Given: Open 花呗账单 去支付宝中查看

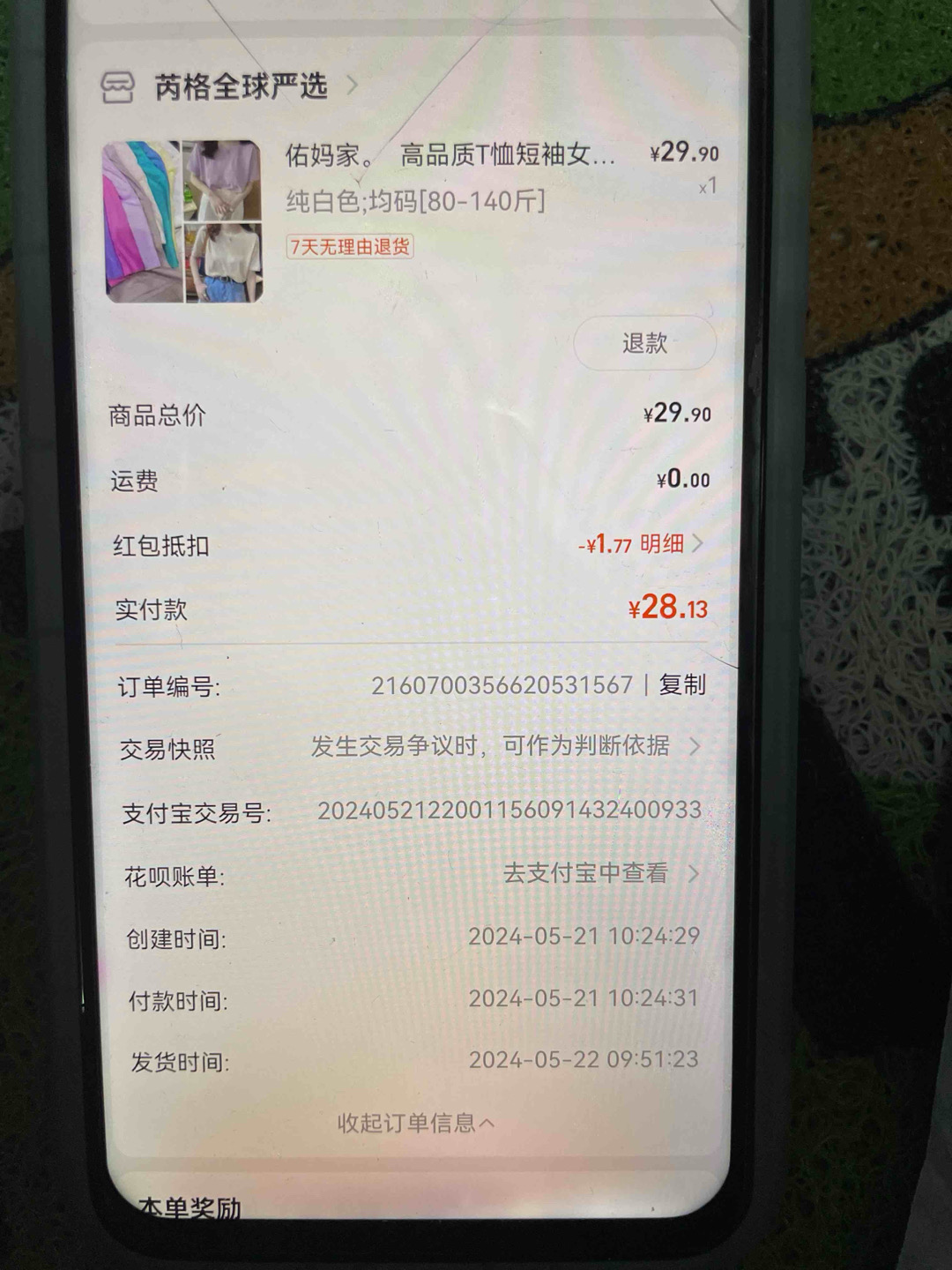Looking at the screenshot, I should [599, 873].
